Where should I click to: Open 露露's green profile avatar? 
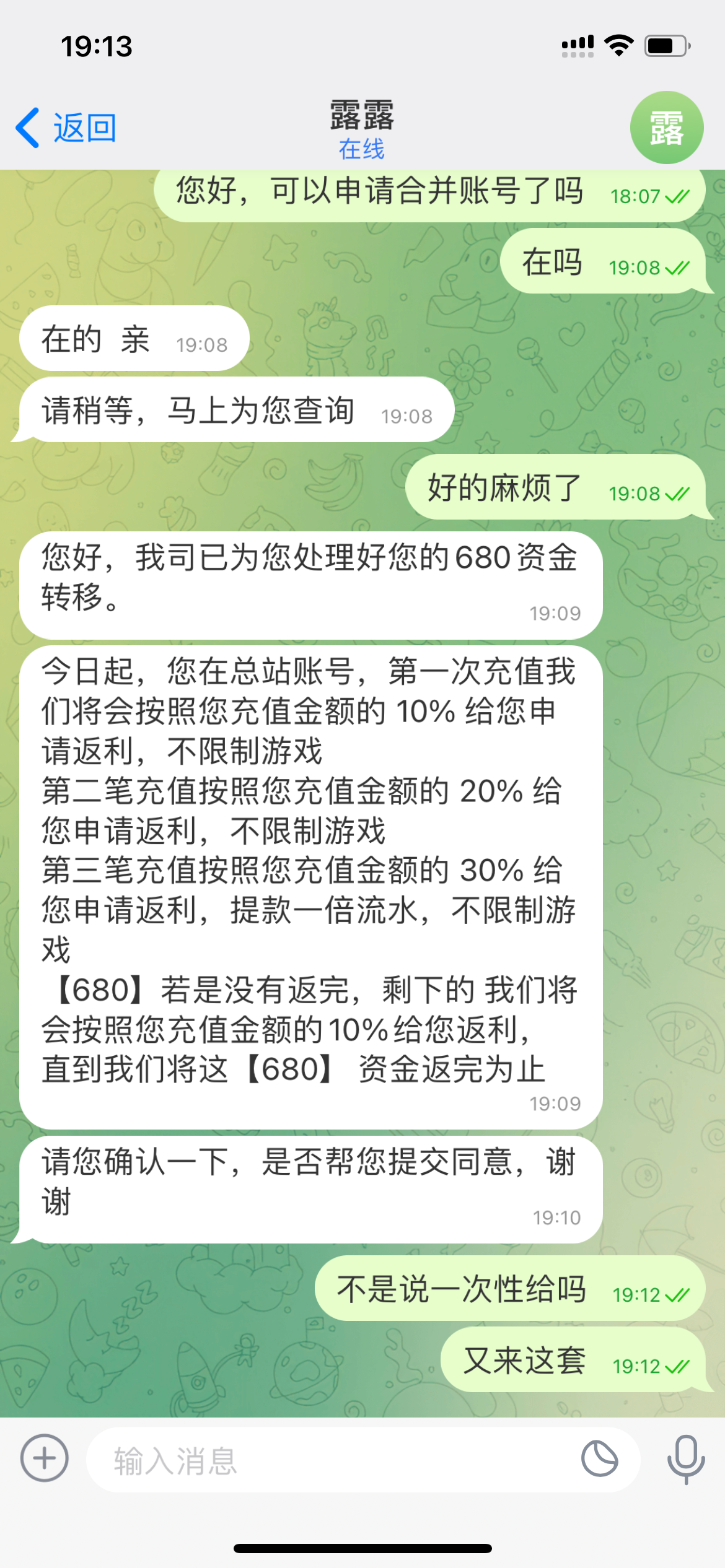tap(666, 128)
